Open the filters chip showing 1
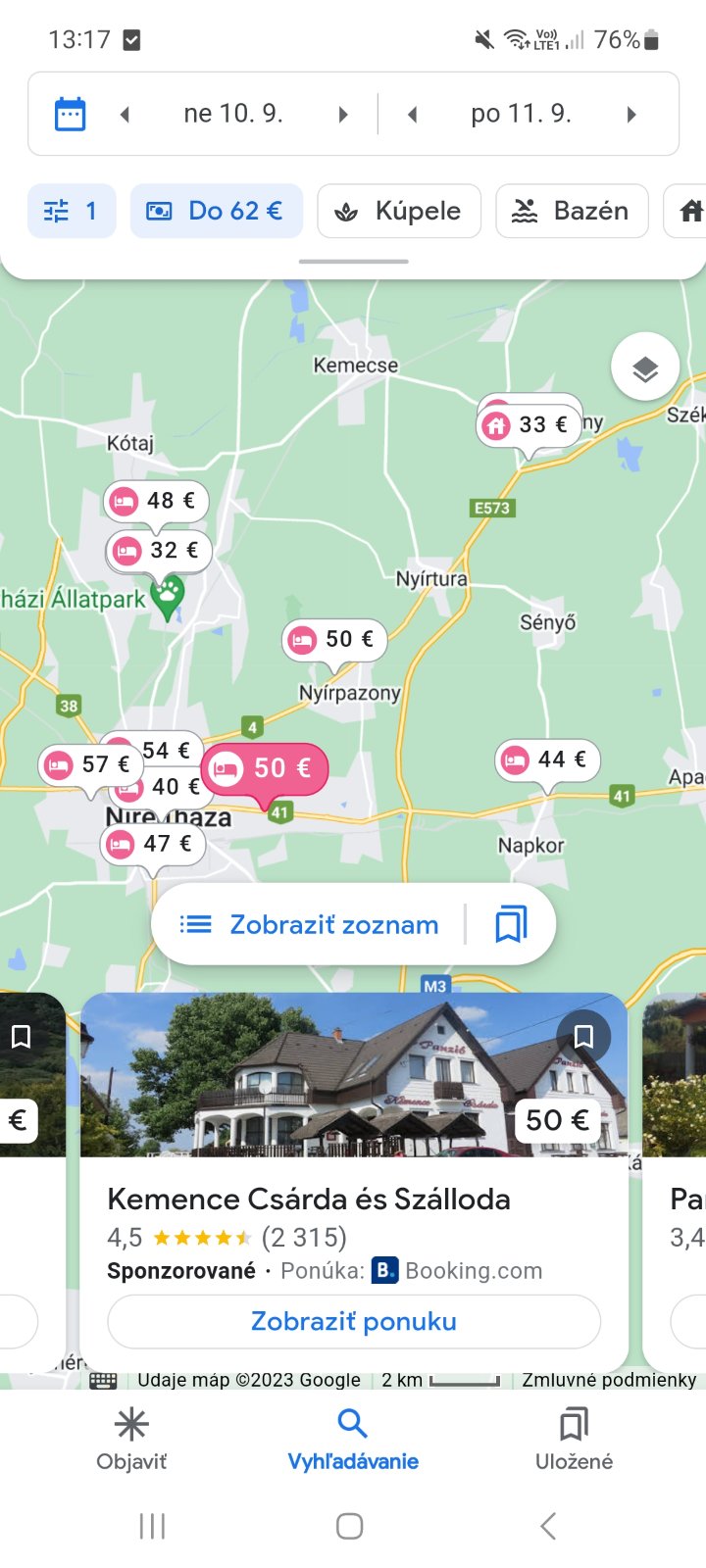 (x=72, y=211)
